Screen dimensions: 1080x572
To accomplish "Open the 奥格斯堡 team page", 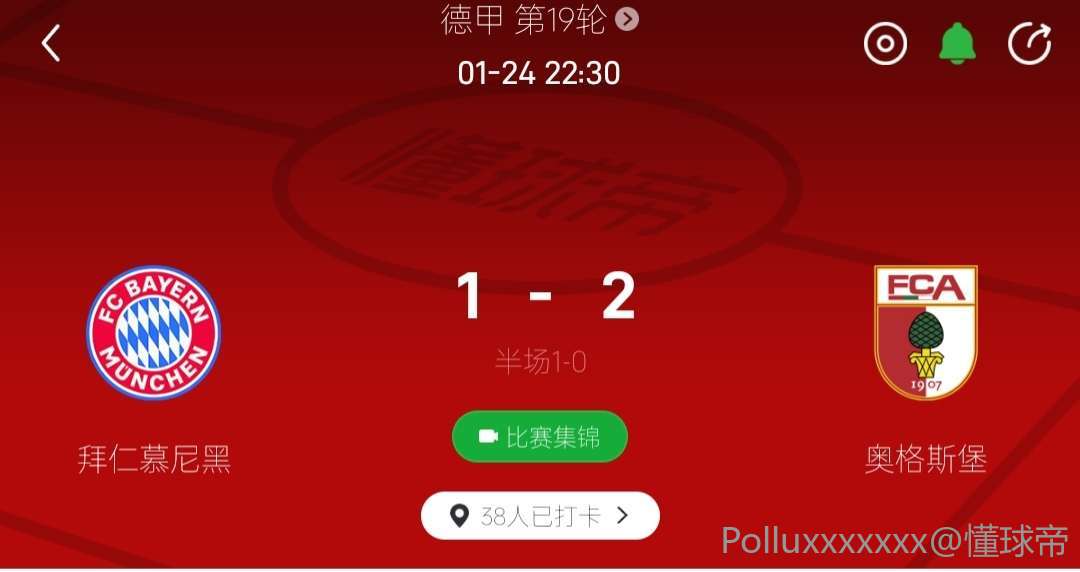I will pyautogui.click(x=925, y=333).
